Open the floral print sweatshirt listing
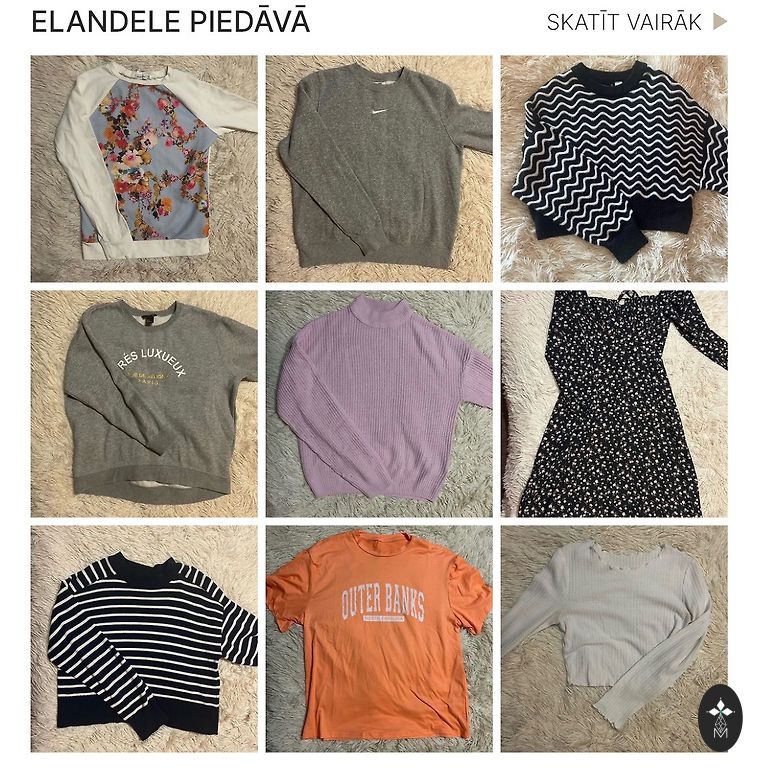 144,168
